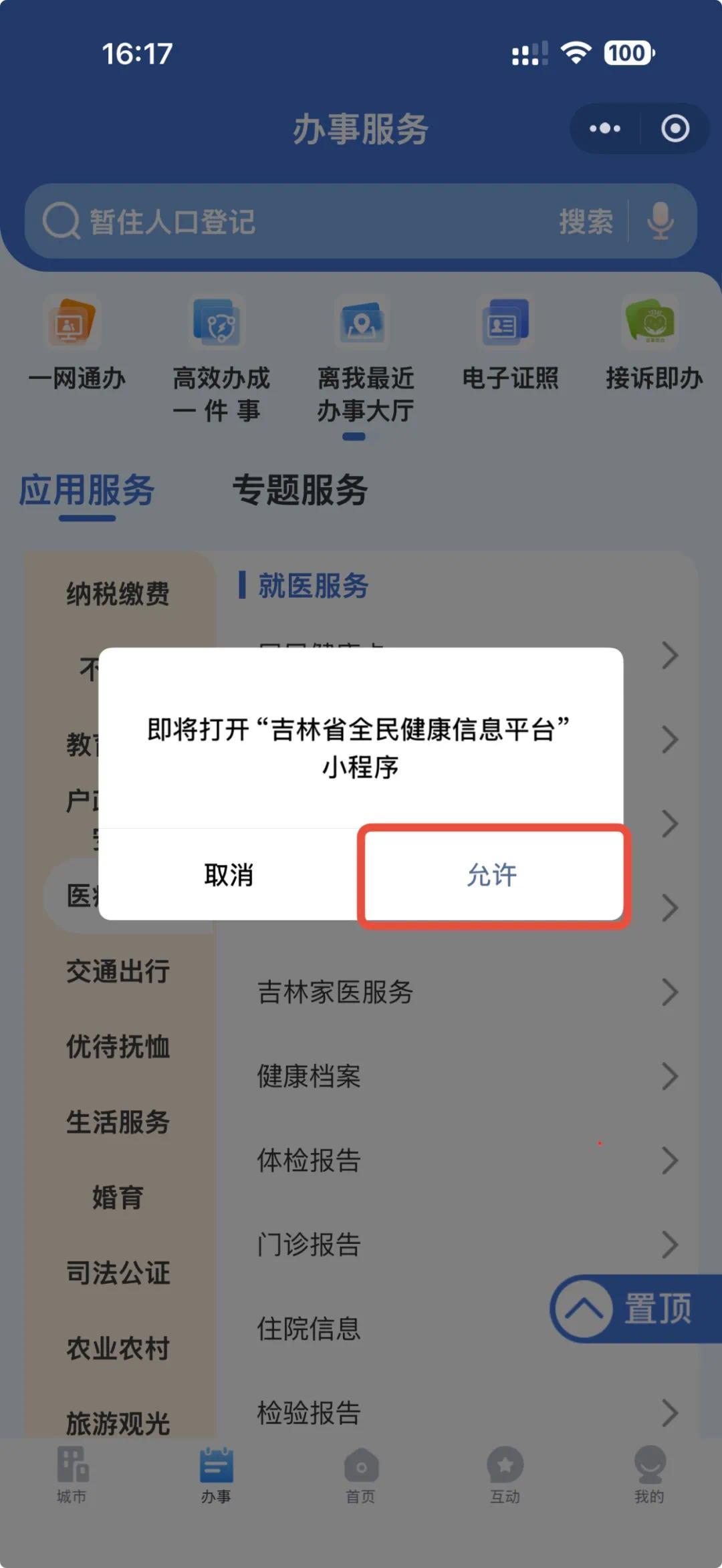The height and width of the screenshot is (1568, 722).
Task: Tap the 置顶 back-to-top control
Action: pyautogui.click(x=628, y=1309)
